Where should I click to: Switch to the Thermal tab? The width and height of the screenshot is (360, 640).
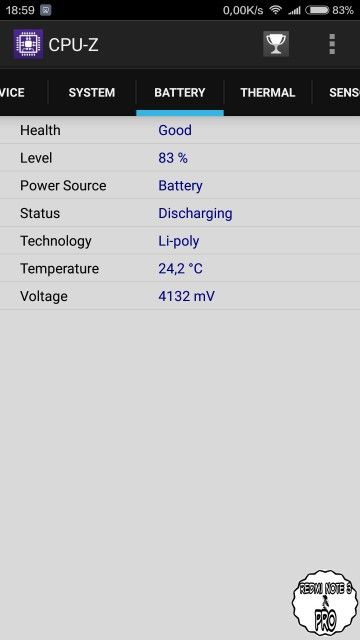(x=268, y=93)
